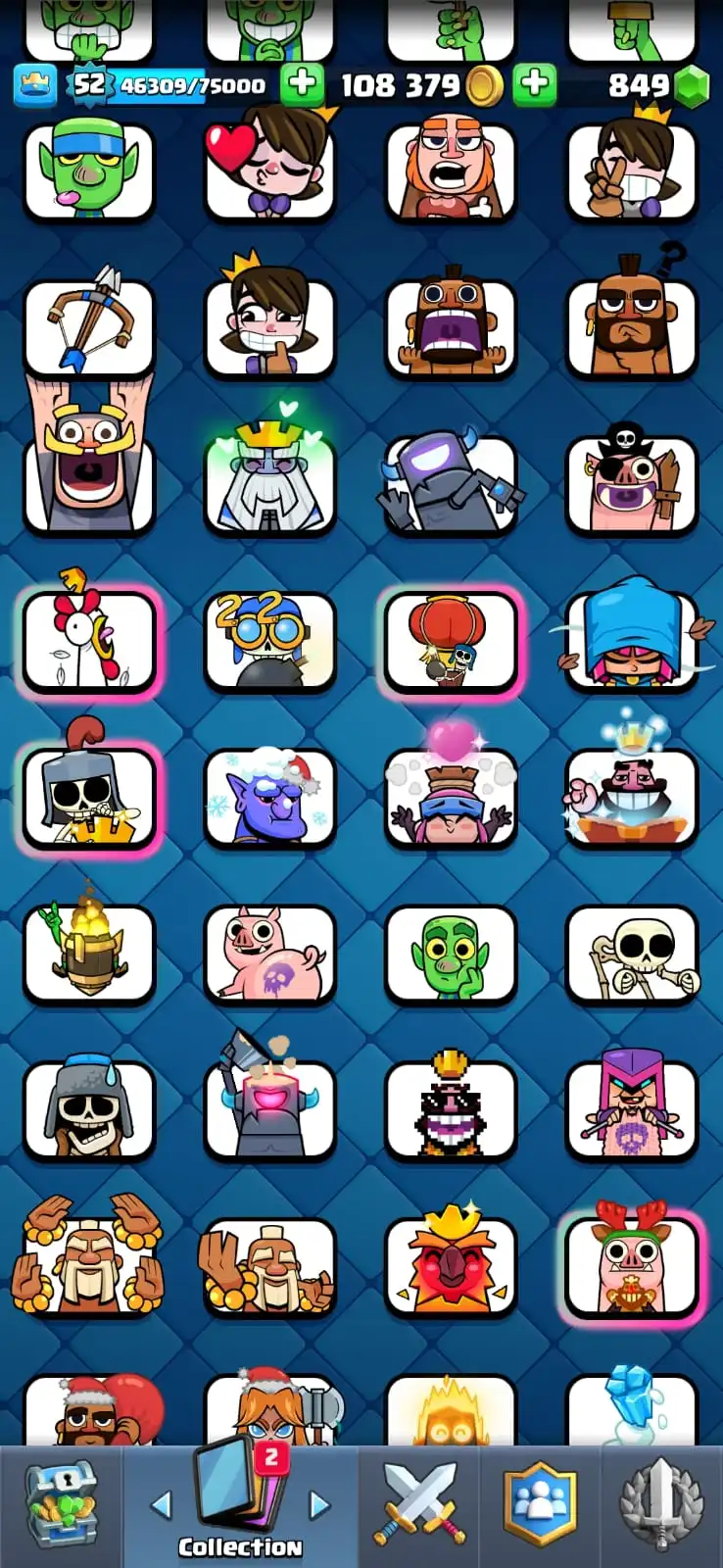Choose the royal ghost with green hearts emote
Viewport: 723px width, 1568px height.
click(x=269, y=482)
